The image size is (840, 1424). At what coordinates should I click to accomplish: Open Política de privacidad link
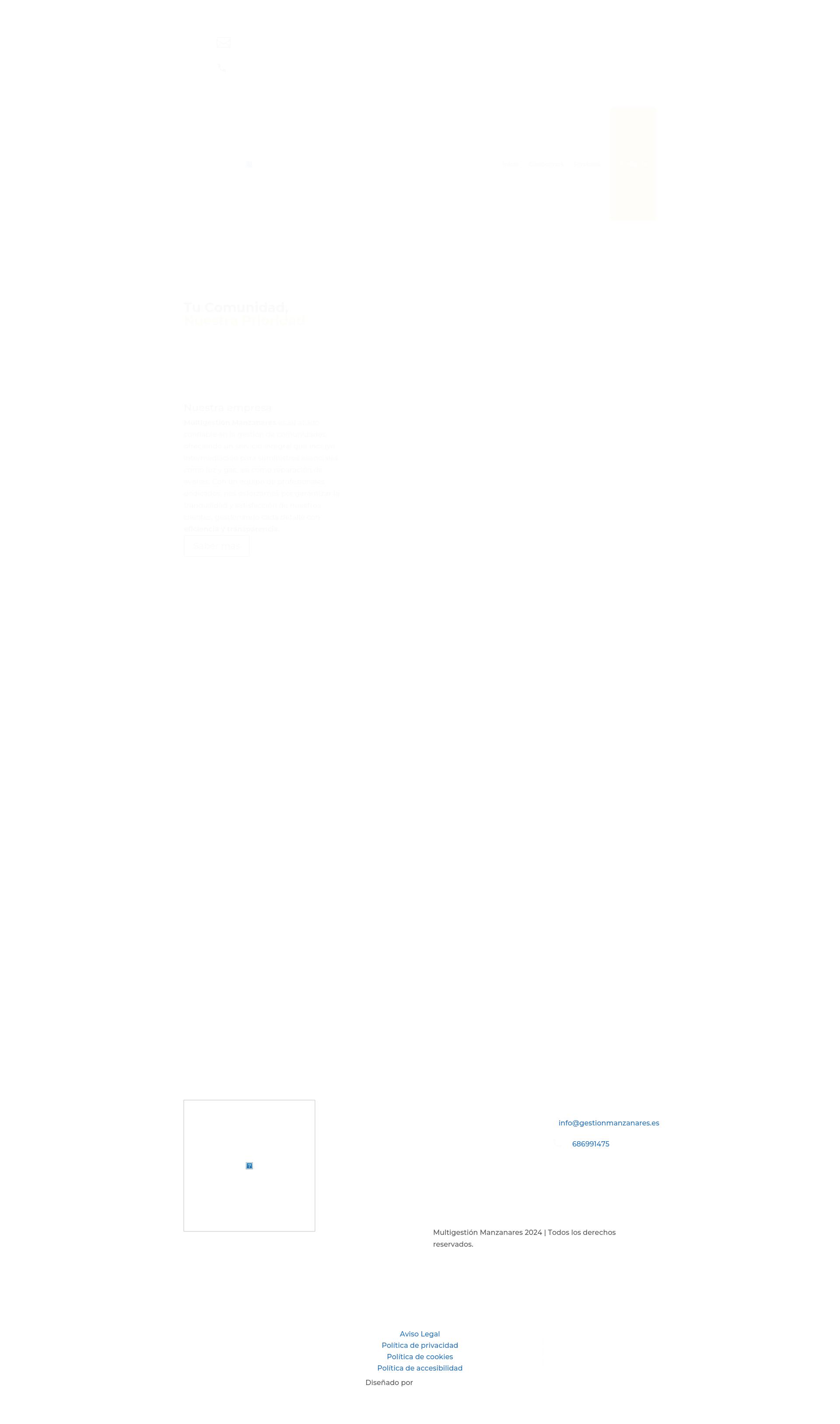pyautogui.click(x=420, y=1345)
